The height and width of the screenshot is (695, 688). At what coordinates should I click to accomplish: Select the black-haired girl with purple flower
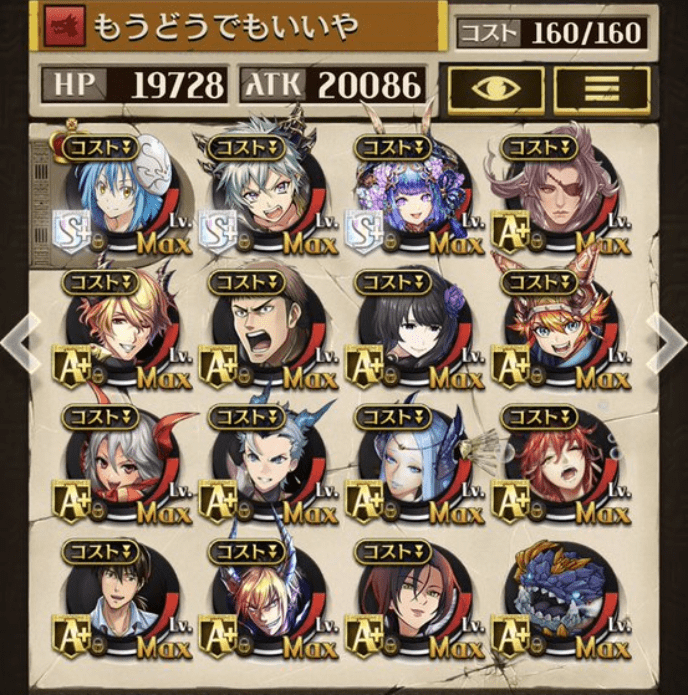point(412,330)
